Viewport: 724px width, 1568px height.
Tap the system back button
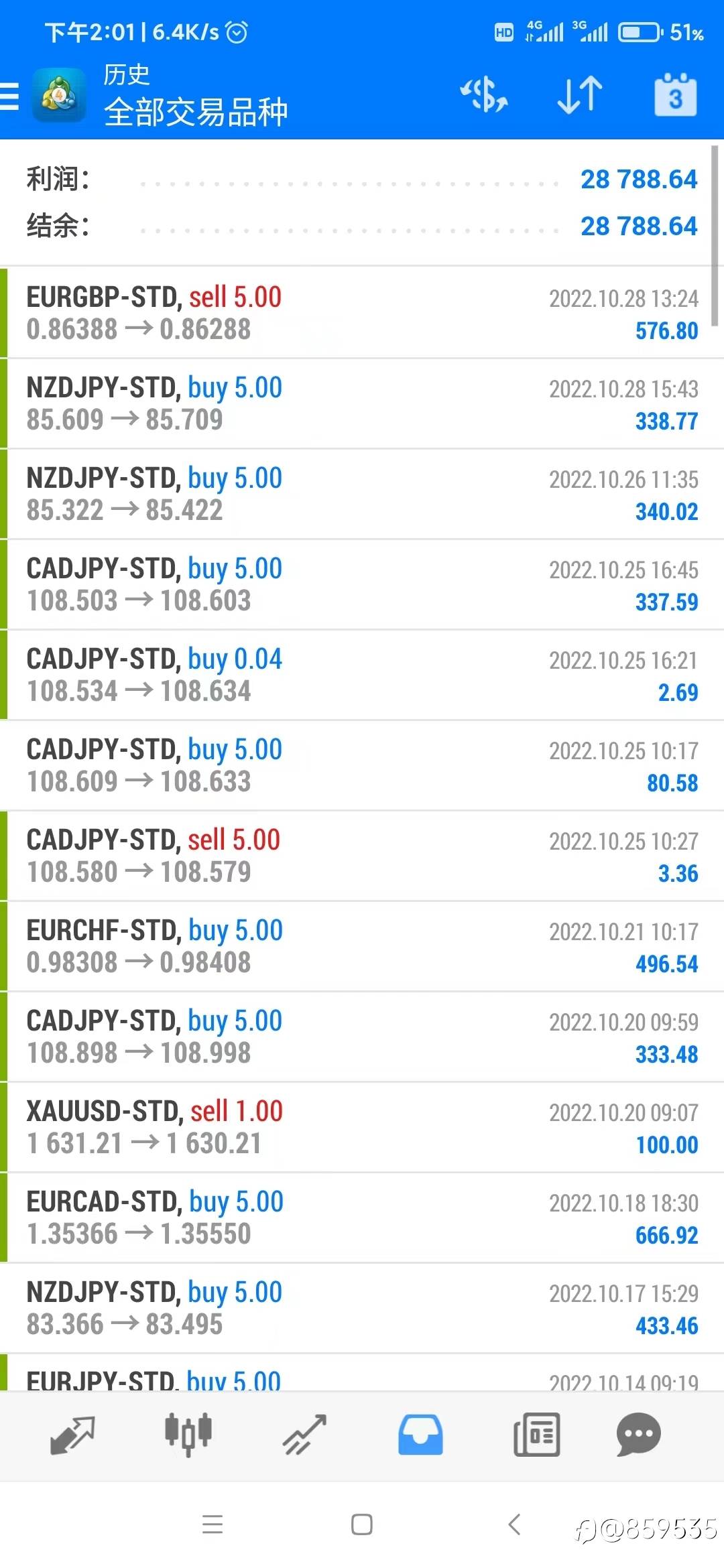click(x=514, y=1524)
